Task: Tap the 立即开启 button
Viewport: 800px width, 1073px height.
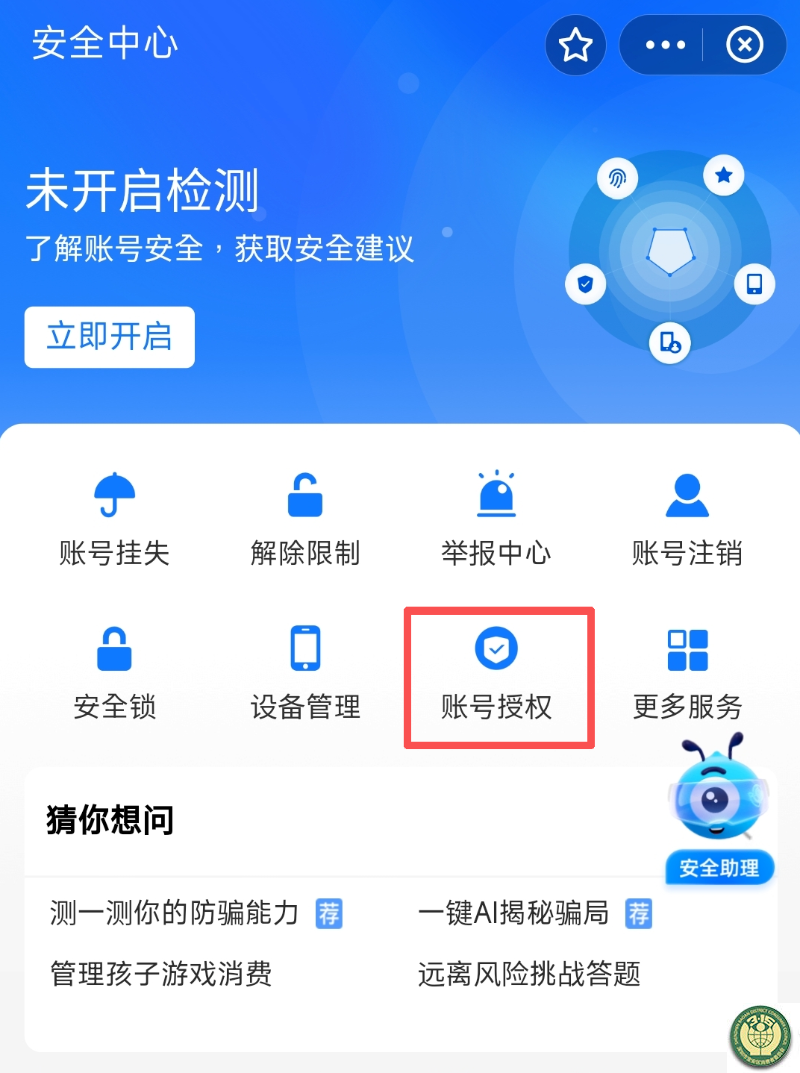Action: [109, 337]
